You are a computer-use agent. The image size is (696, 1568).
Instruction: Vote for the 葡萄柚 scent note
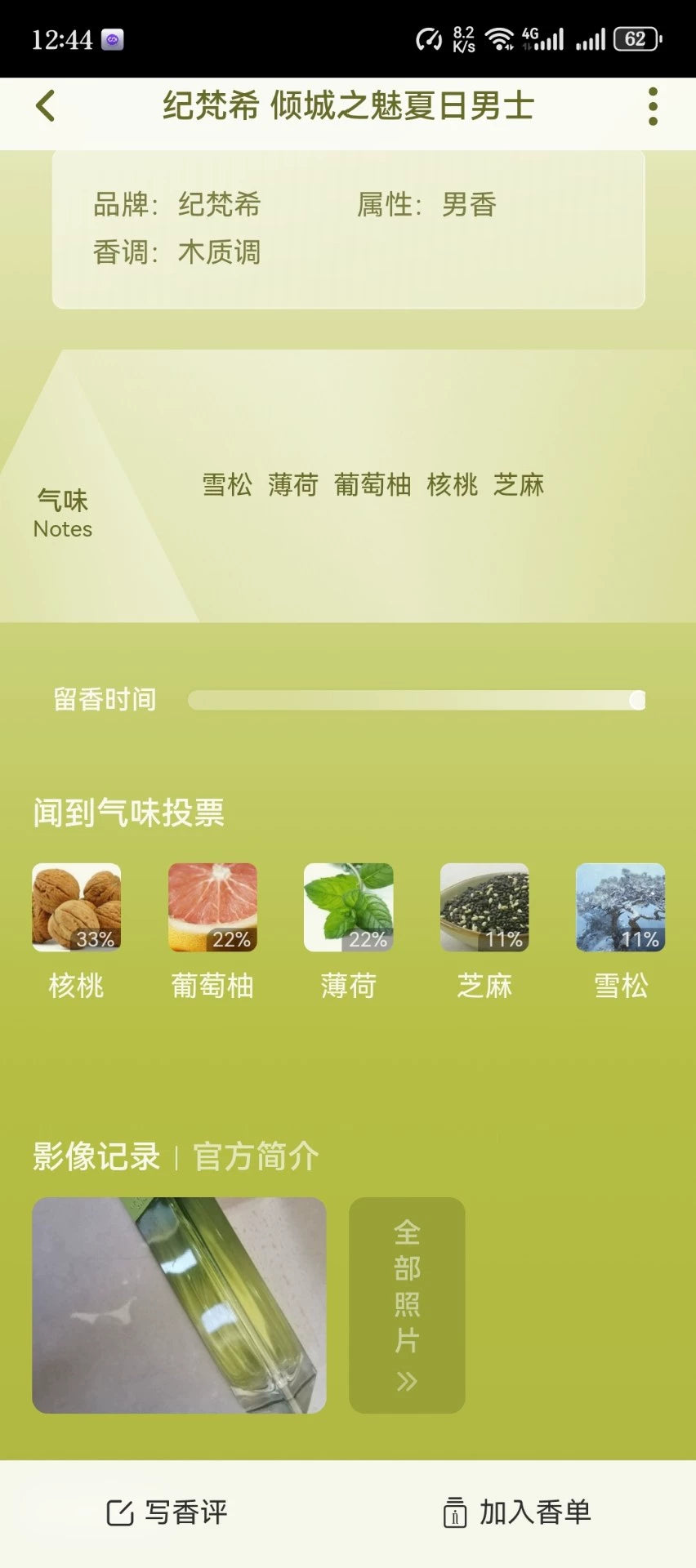[212, 908]
